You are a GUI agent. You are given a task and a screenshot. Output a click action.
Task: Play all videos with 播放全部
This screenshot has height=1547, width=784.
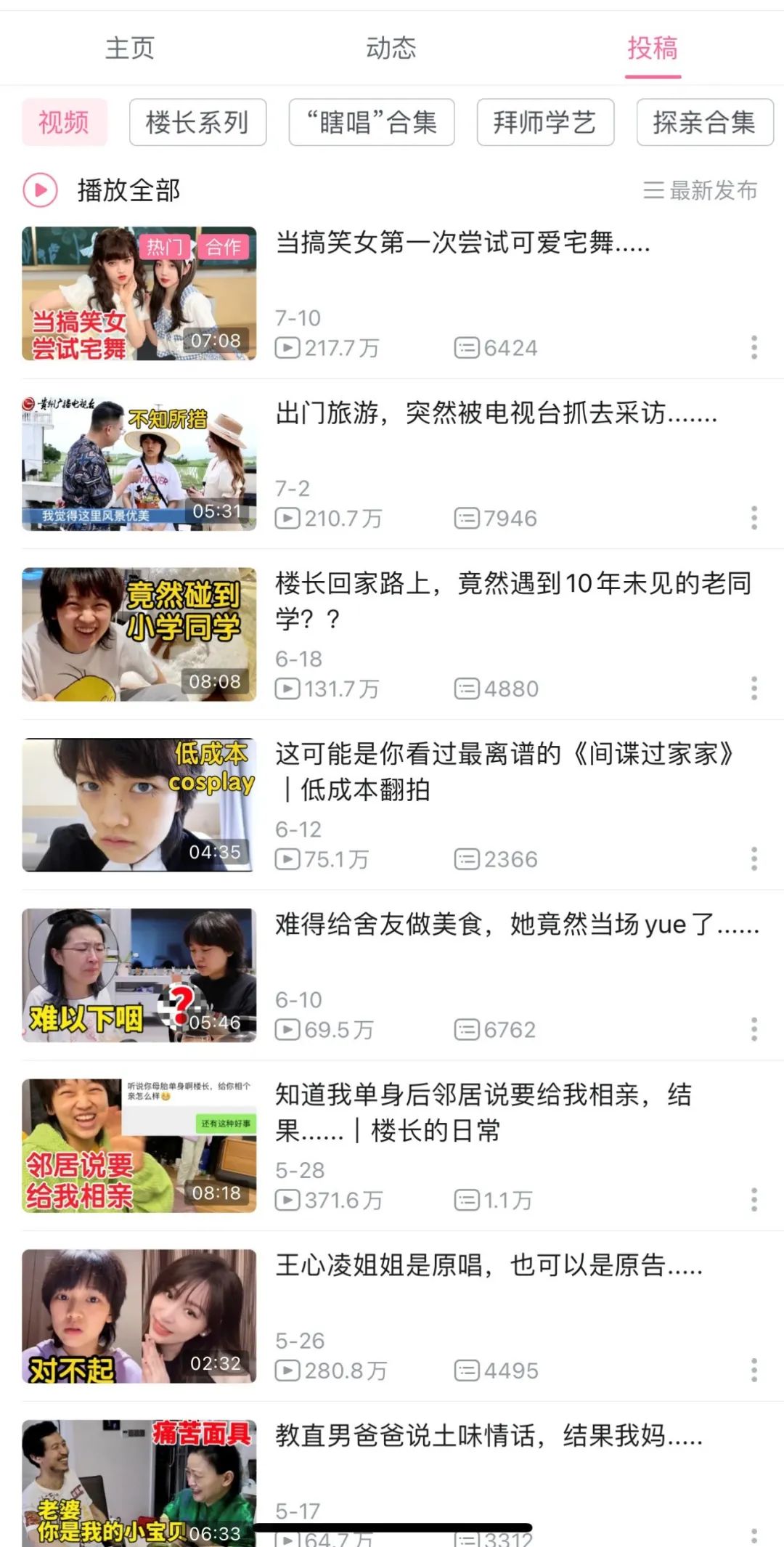pos(102,190)
